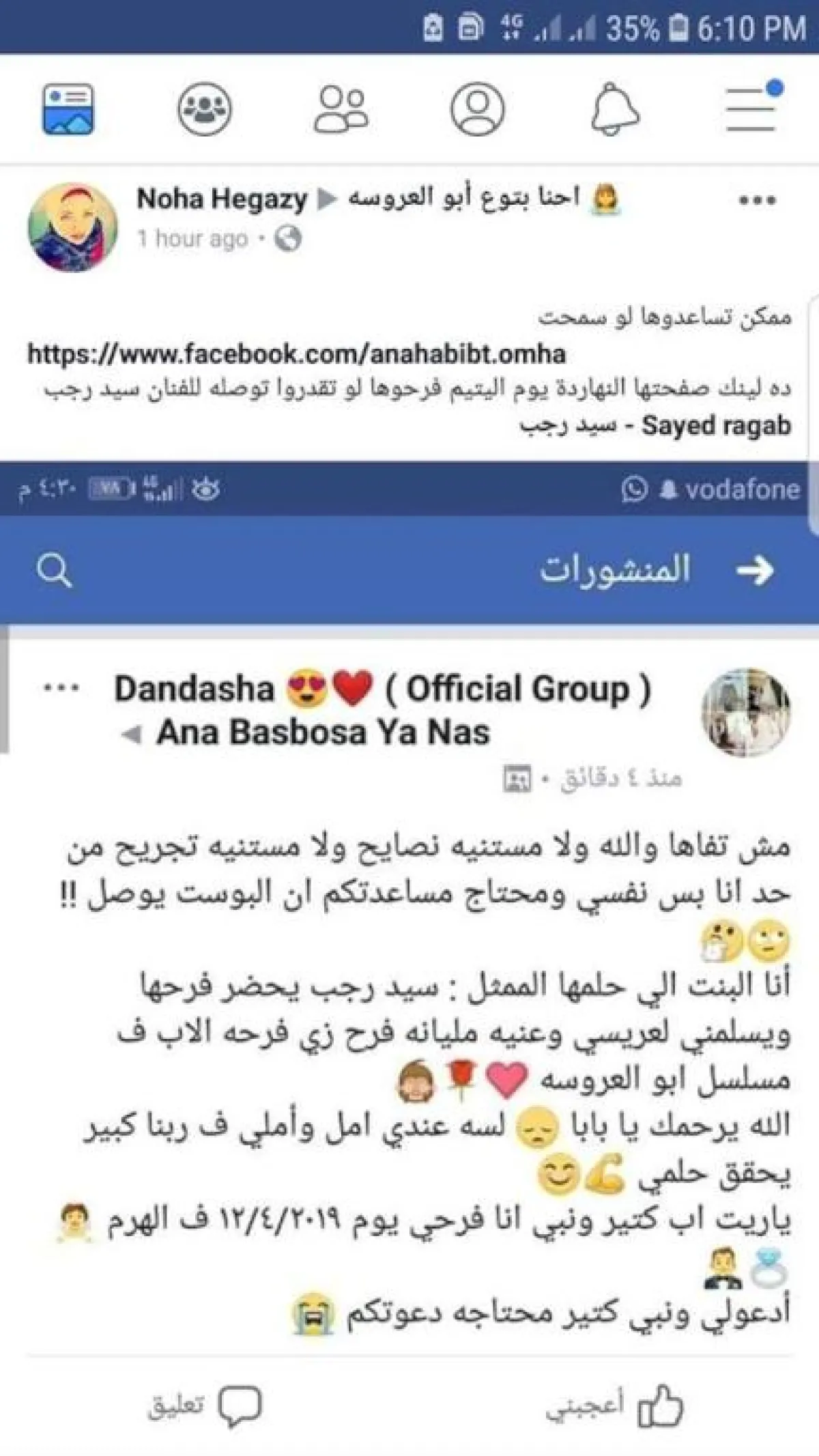This screenshot has width=819, height=1456.
Task: Open the main menu tab
Action: pos(752,109)
